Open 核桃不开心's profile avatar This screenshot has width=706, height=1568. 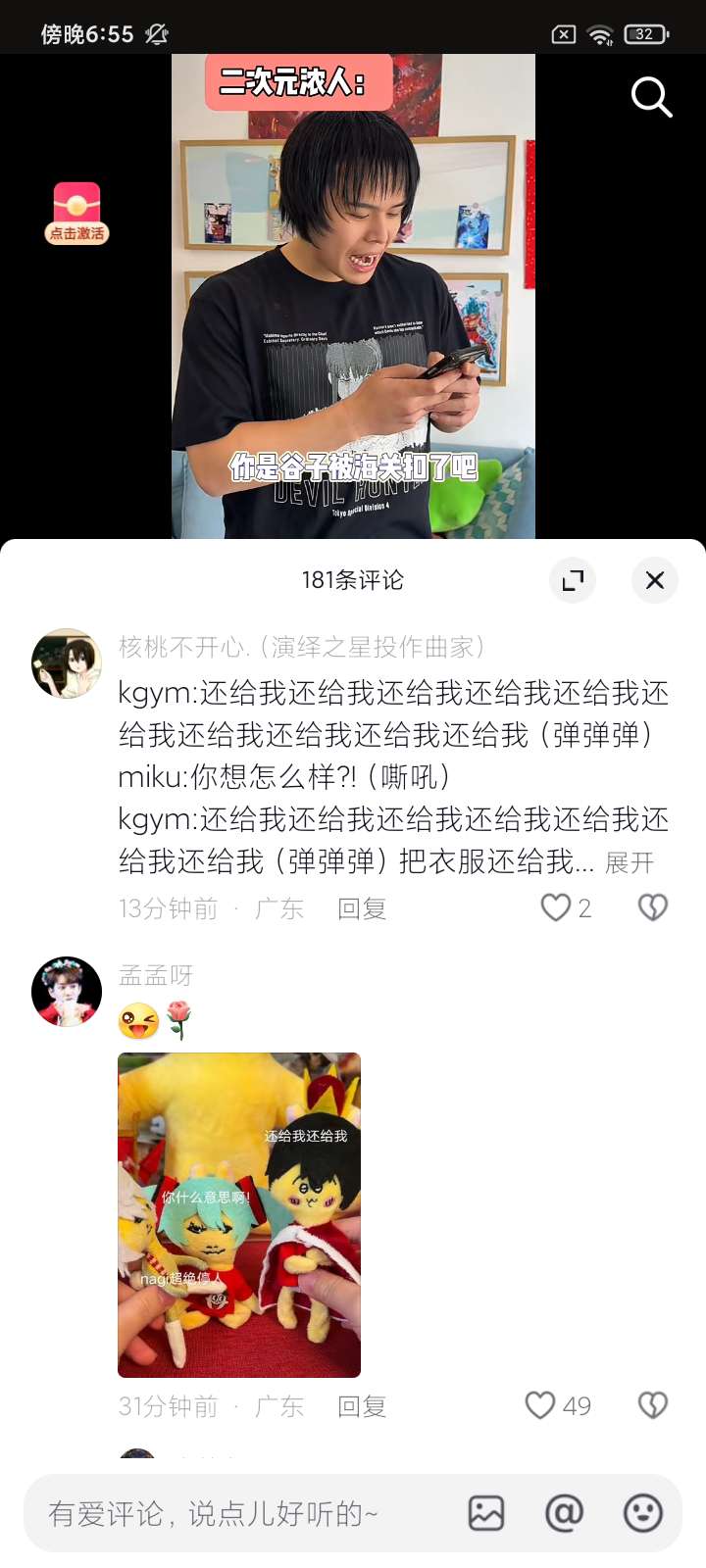coord(67,663)
